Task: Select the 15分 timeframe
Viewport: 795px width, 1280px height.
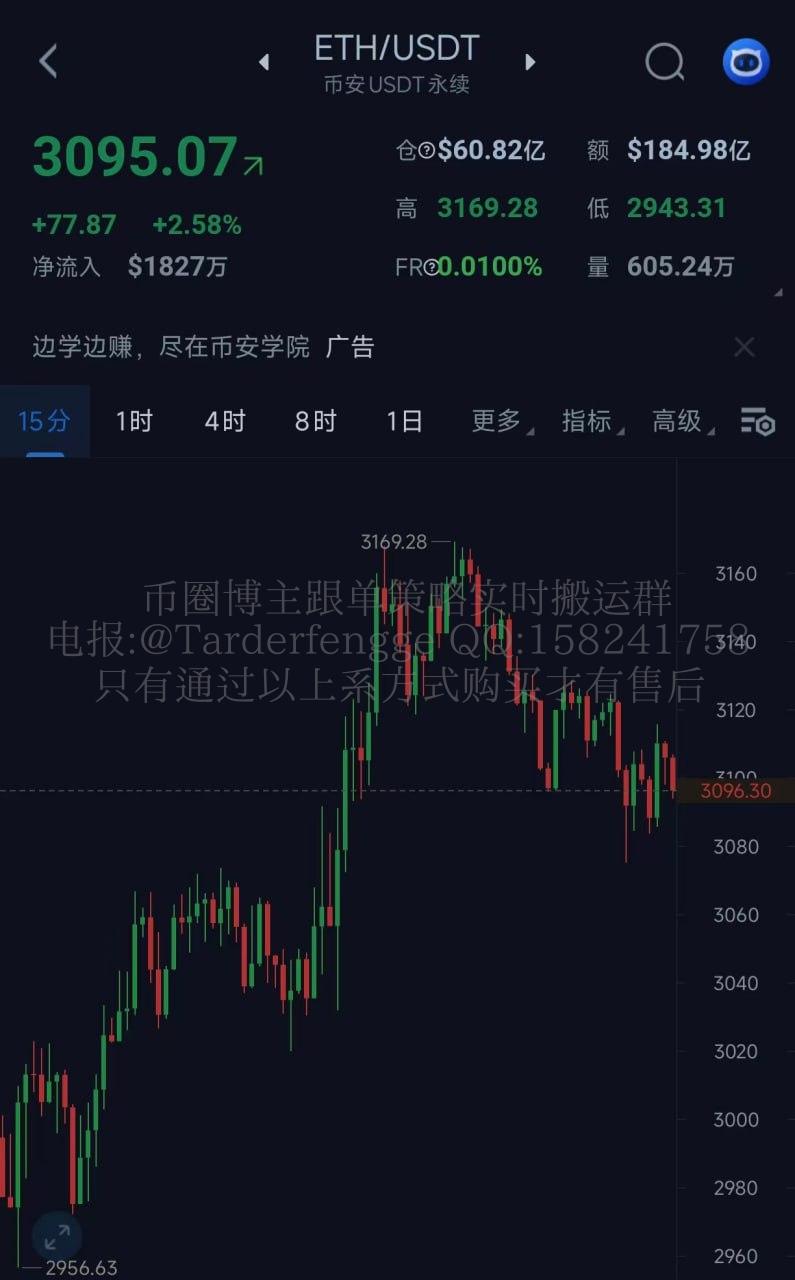Action: (x=44, y=421)
